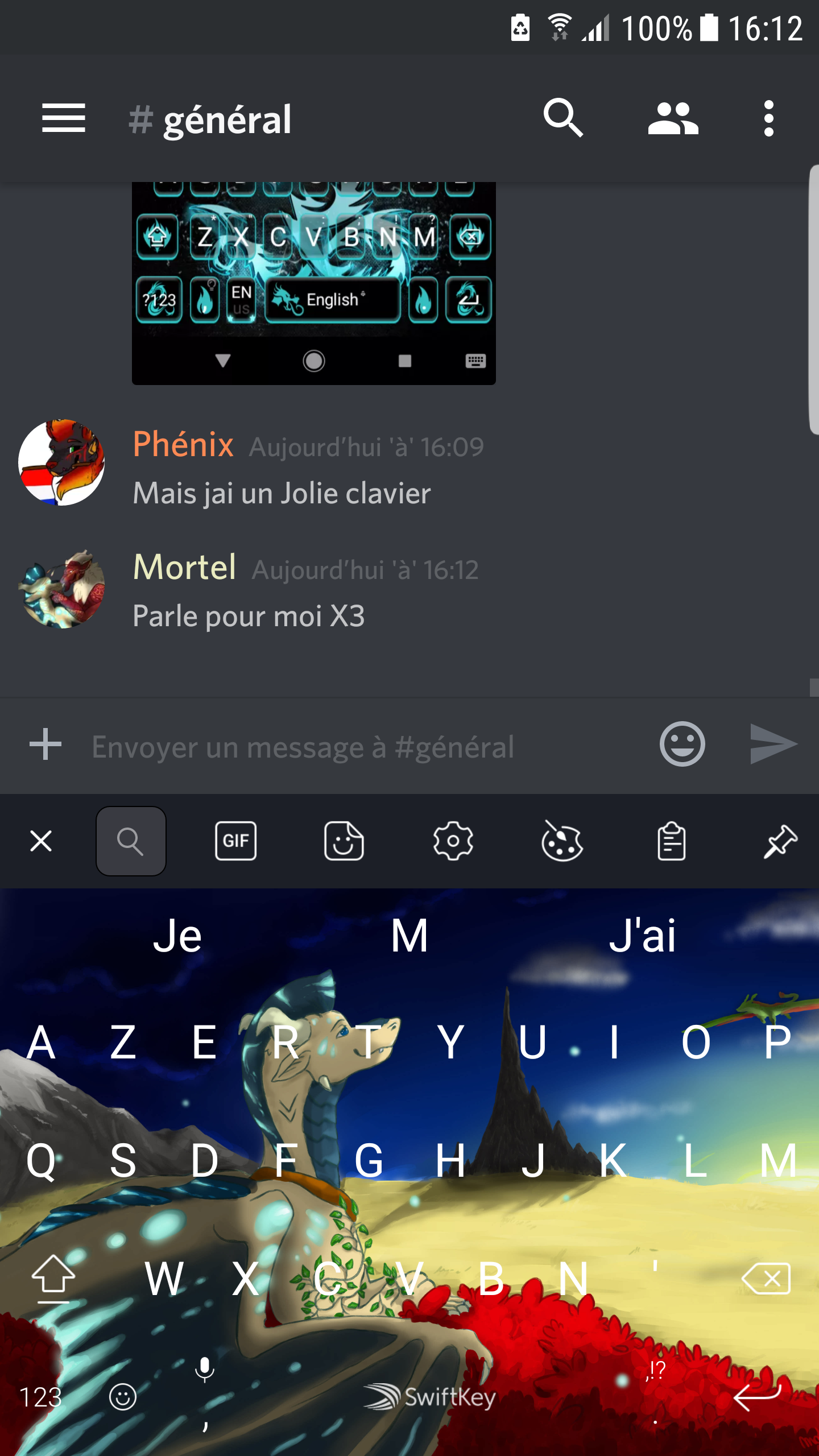Viewport: 819px width, 1456px height.
Task: Open the GIF panel on the keyboard
Action: click(235, 841)
